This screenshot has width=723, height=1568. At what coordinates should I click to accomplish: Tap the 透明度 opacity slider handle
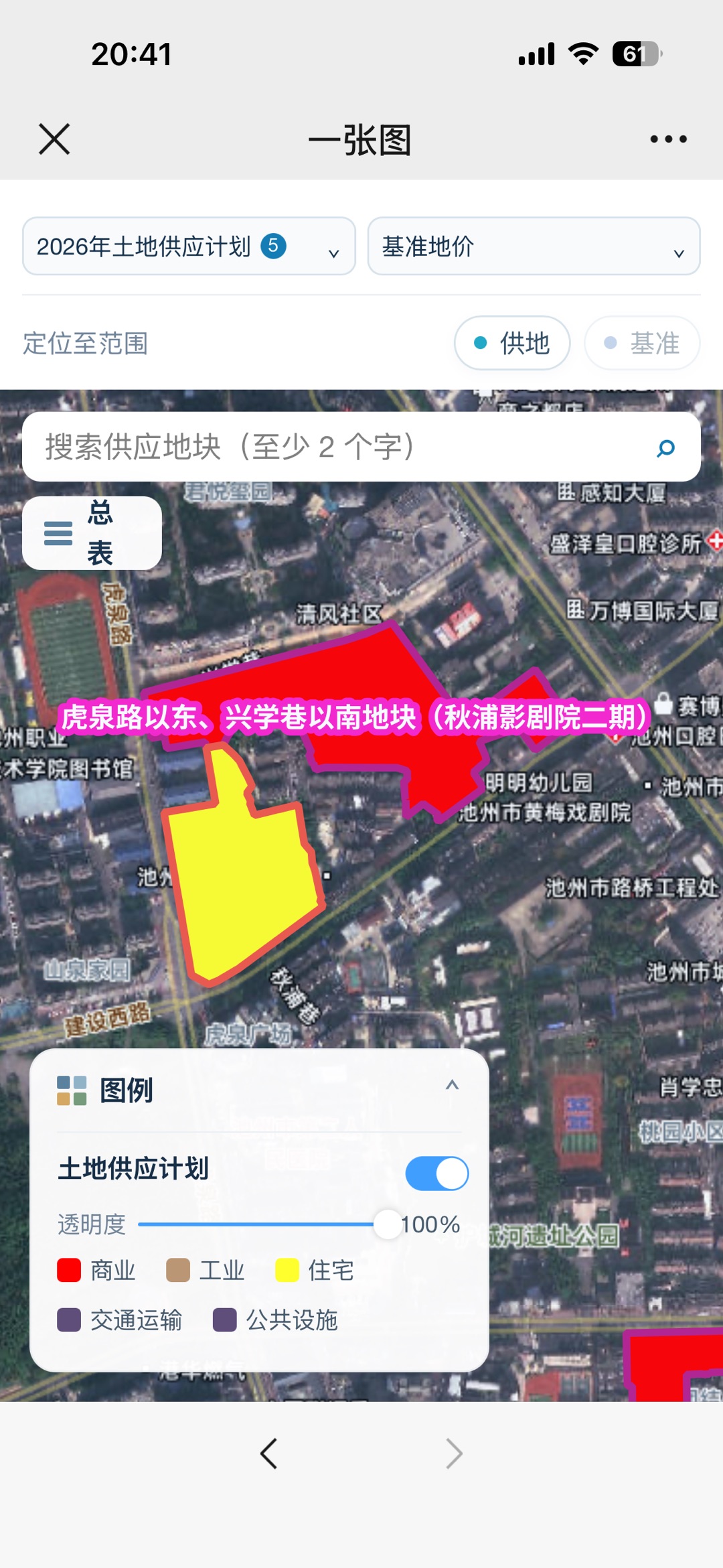[x=388, y=1224]
